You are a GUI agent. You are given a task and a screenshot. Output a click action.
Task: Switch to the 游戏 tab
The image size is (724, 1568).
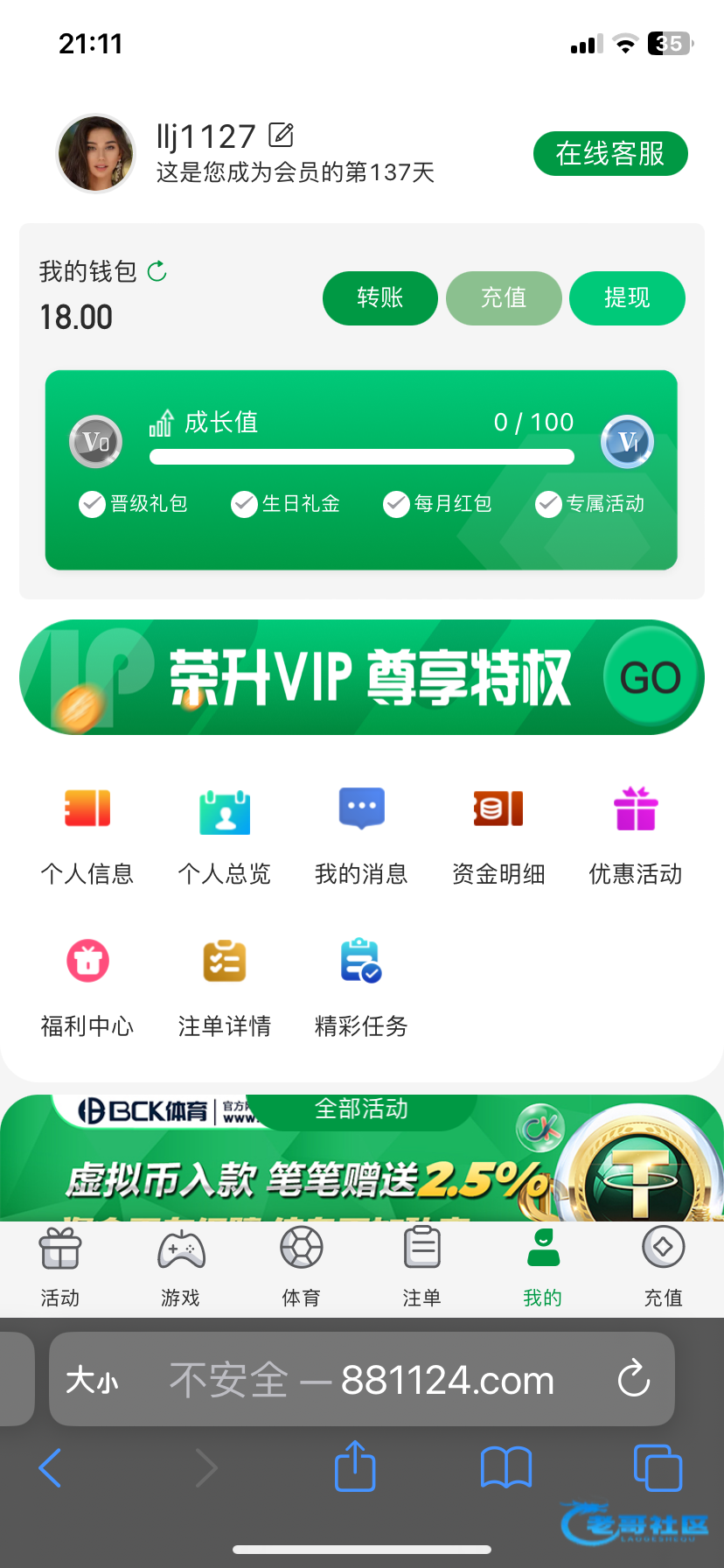click(181, 1267)
